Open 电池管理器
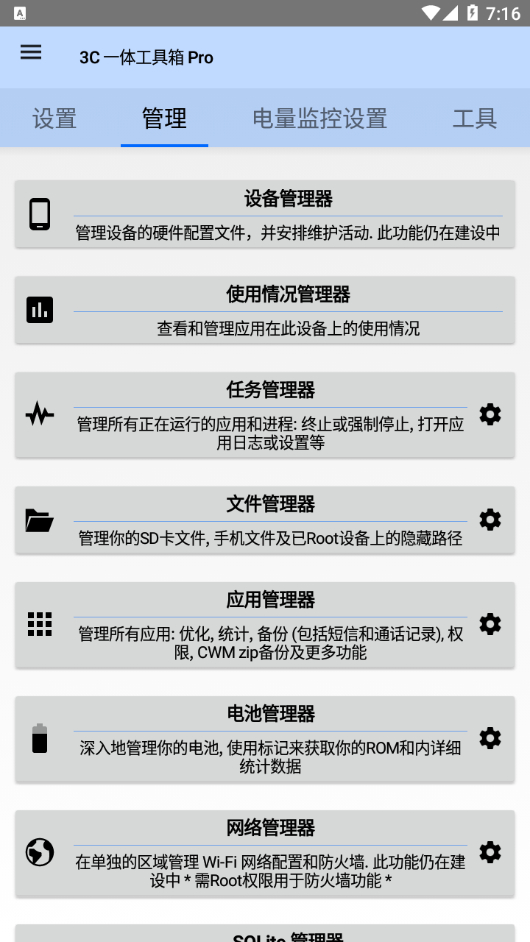The width and height of the screenshot is (530, 942). (x=265, y=740)
